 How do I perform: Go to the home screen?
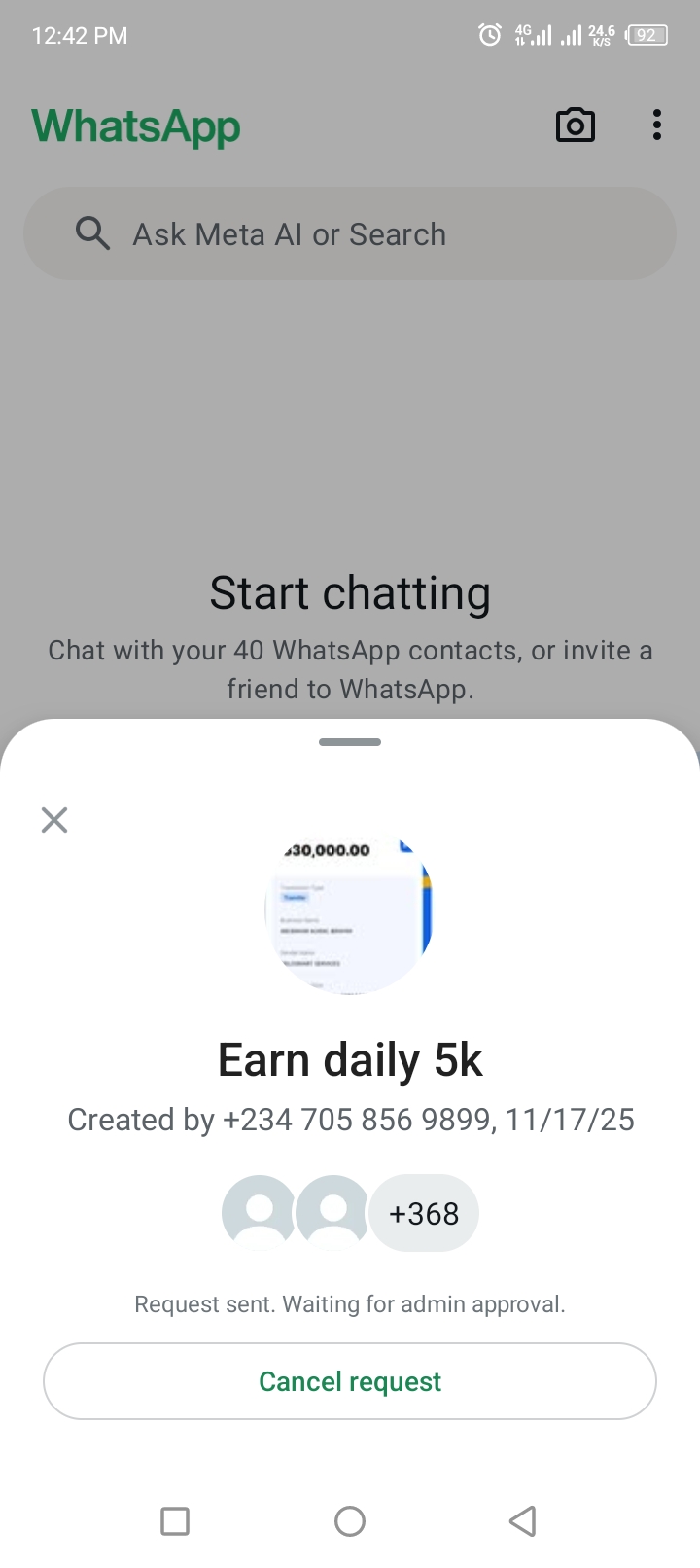[350, 1520]
